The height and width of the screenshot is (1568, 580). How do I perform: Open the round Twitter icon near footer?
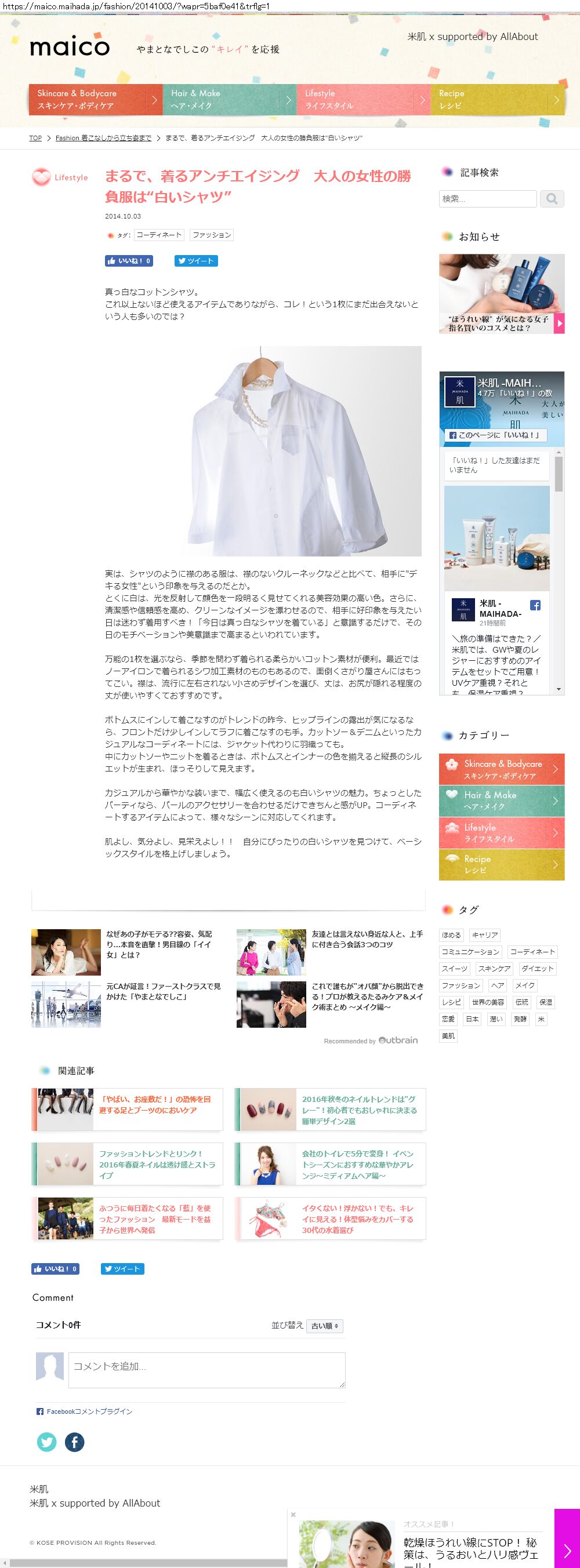pyautogui.click(x=47, y=1442)
